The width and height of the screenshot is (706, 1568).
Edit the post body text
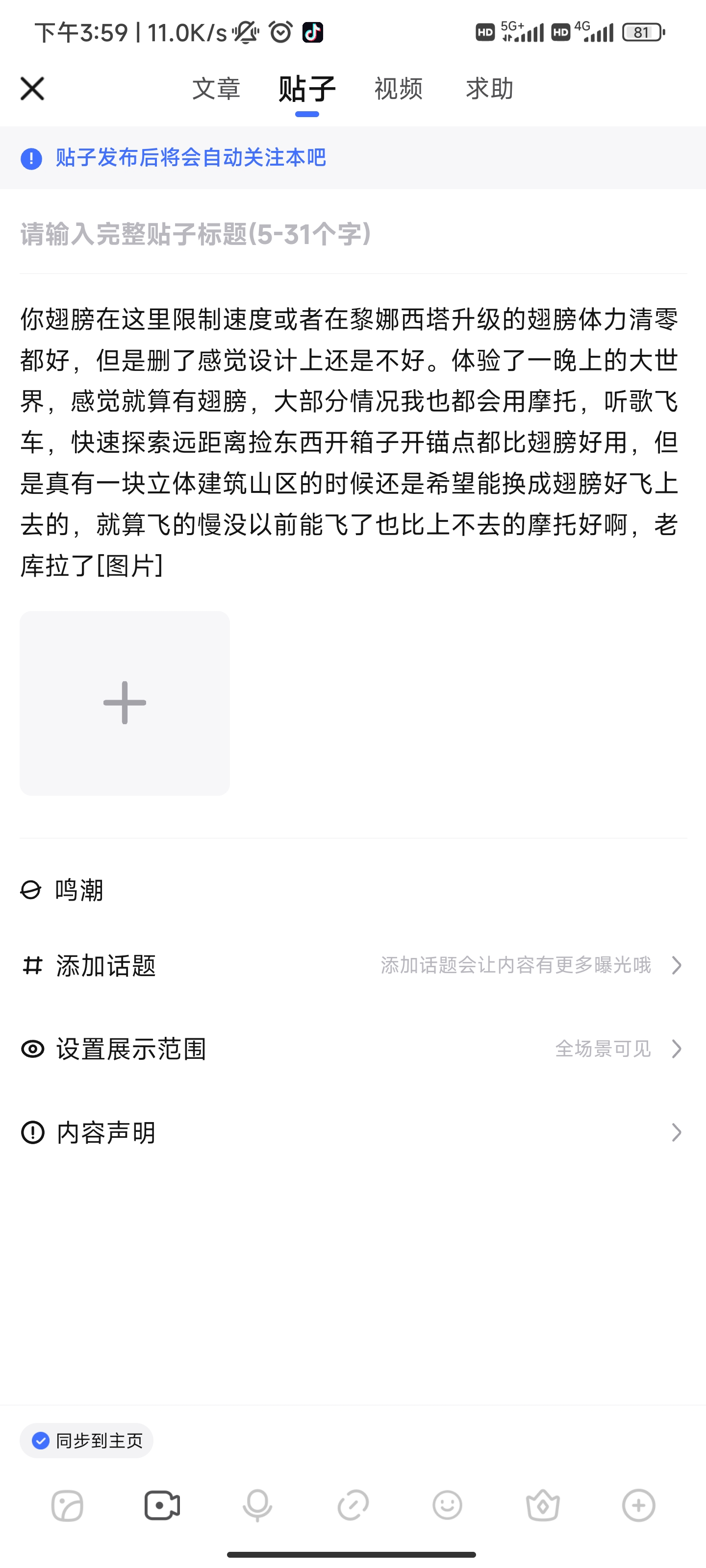tap(350, 442)
